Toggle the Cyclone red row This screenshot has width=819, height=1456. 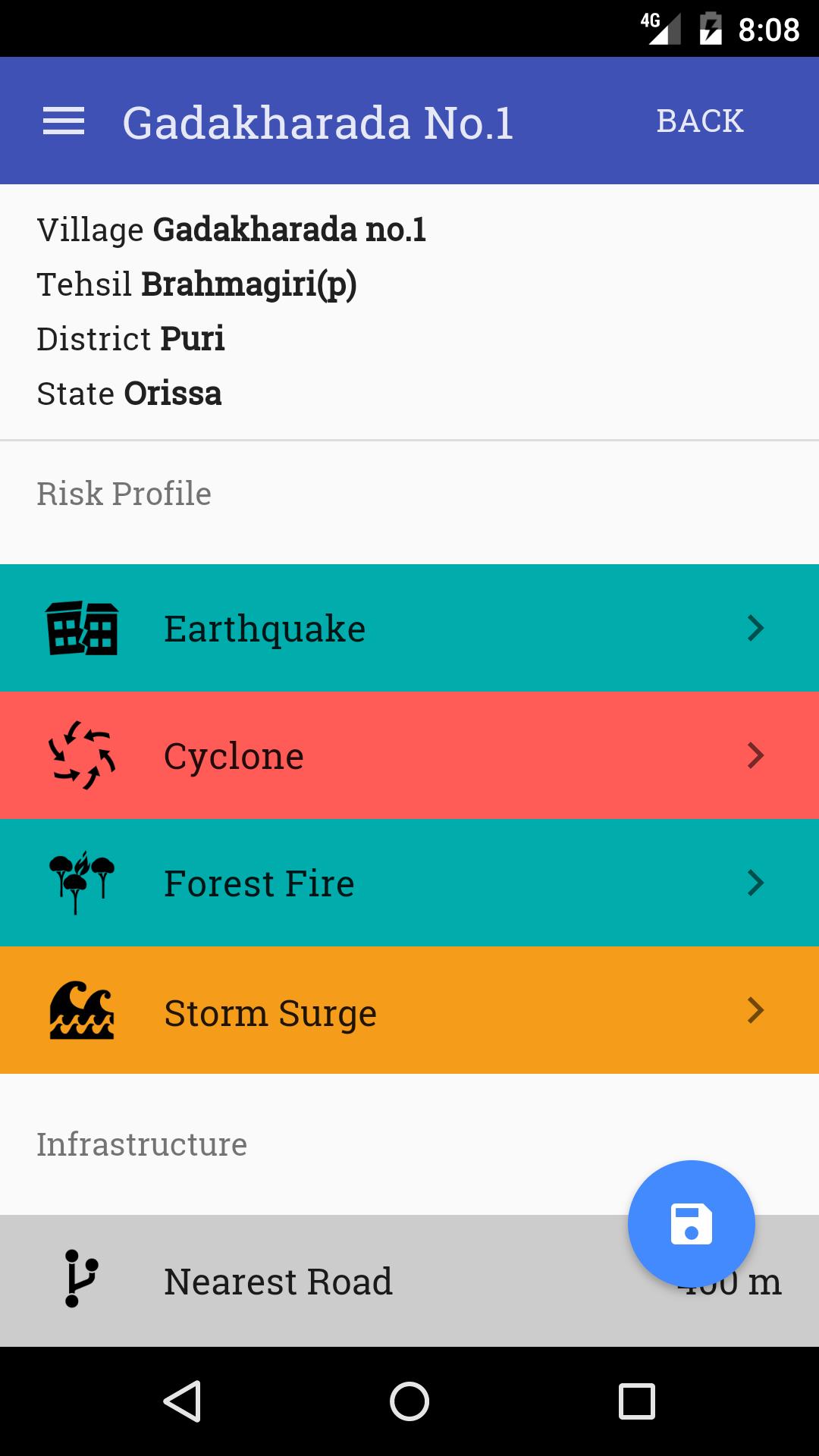pyautogui.click(x=409, y=755)
